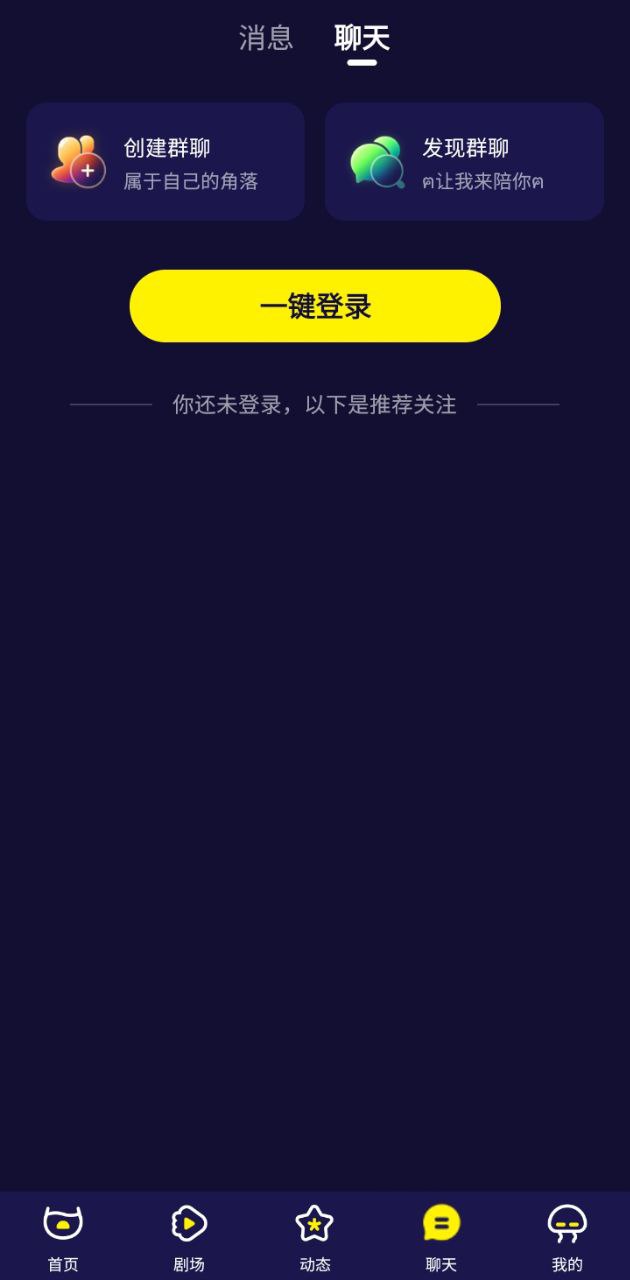Screen dimensions: 630x1280
Task: Tap the 一键登录 button
Action: 315,306
